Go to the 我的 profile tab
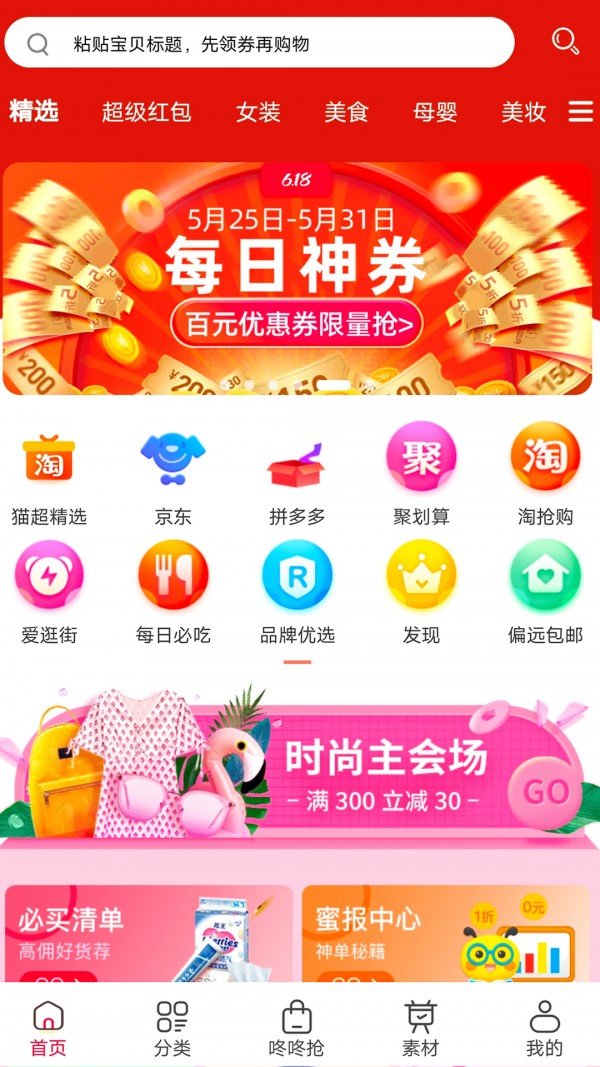Viewport: 600px width, 1067px height. (x=544, y=1028)
